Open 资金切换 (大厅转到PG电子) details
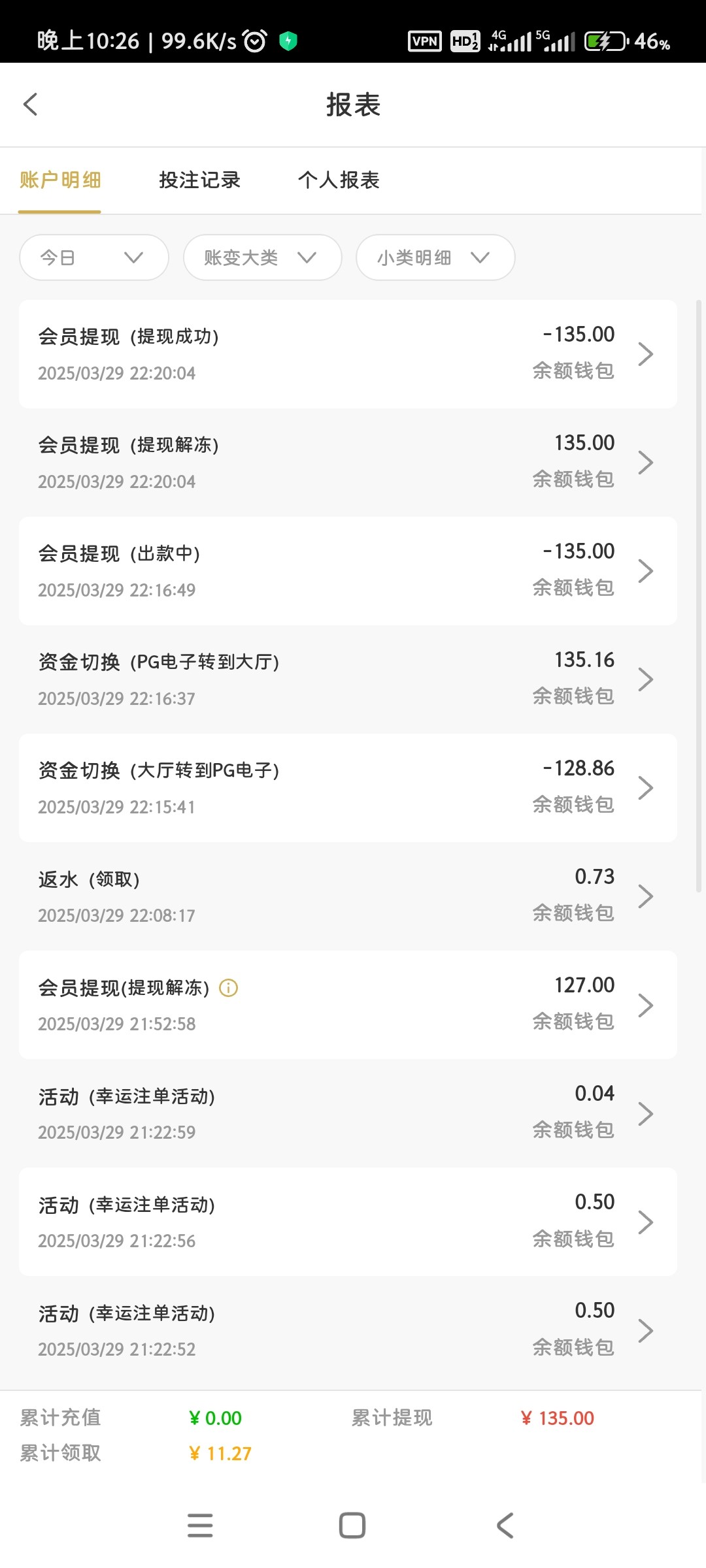Image resolution: width=706 pixels, height=1568 pixels. (348, 788)
